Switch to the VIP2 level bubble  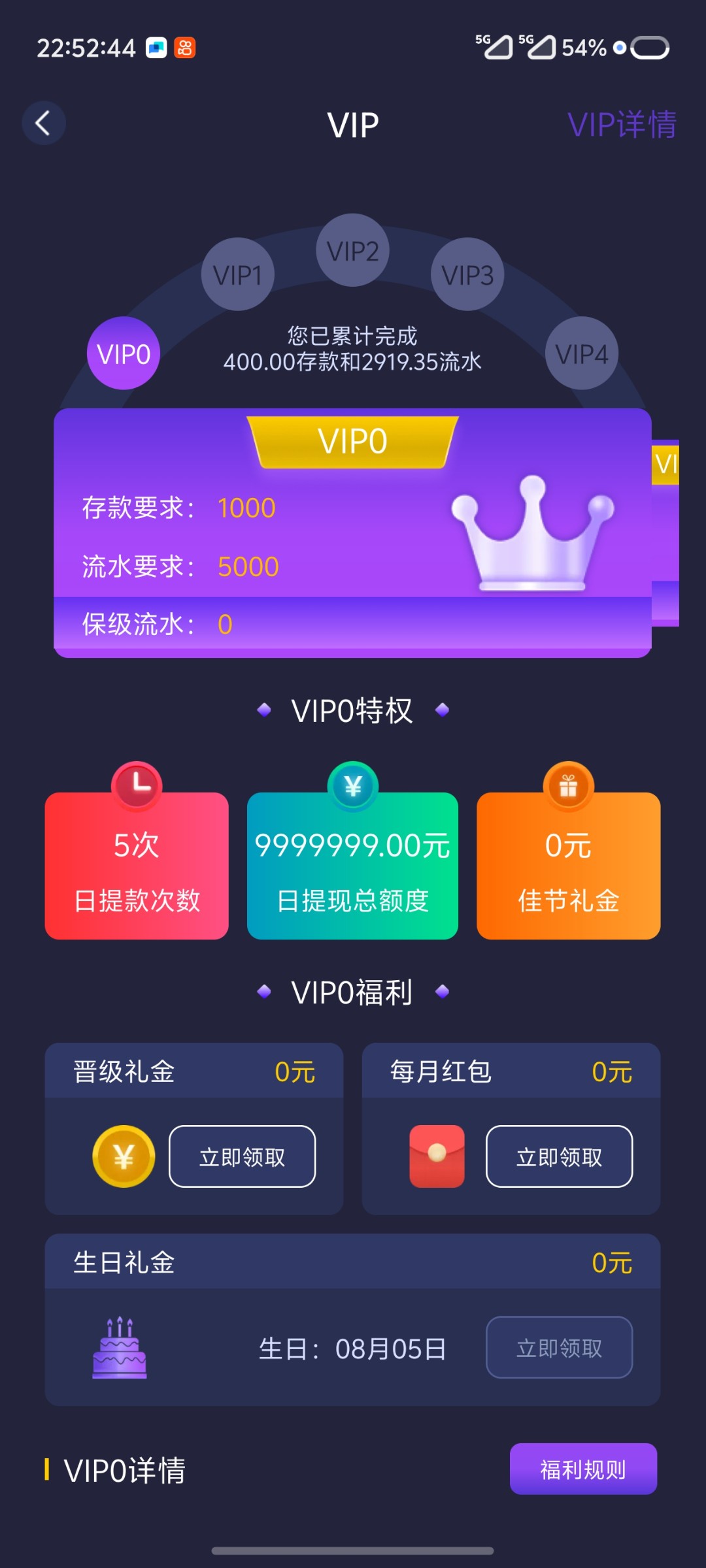352,250
